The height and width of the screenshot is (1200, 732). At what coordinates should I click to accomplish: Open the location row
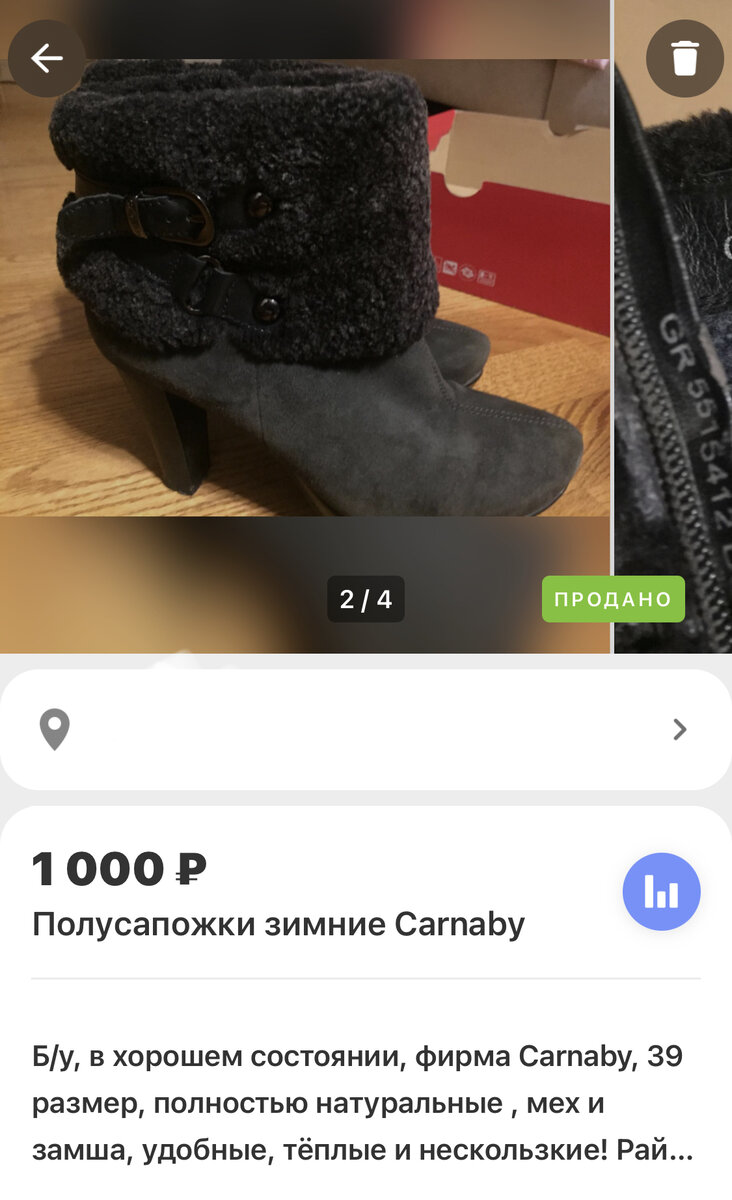point(366,730)
